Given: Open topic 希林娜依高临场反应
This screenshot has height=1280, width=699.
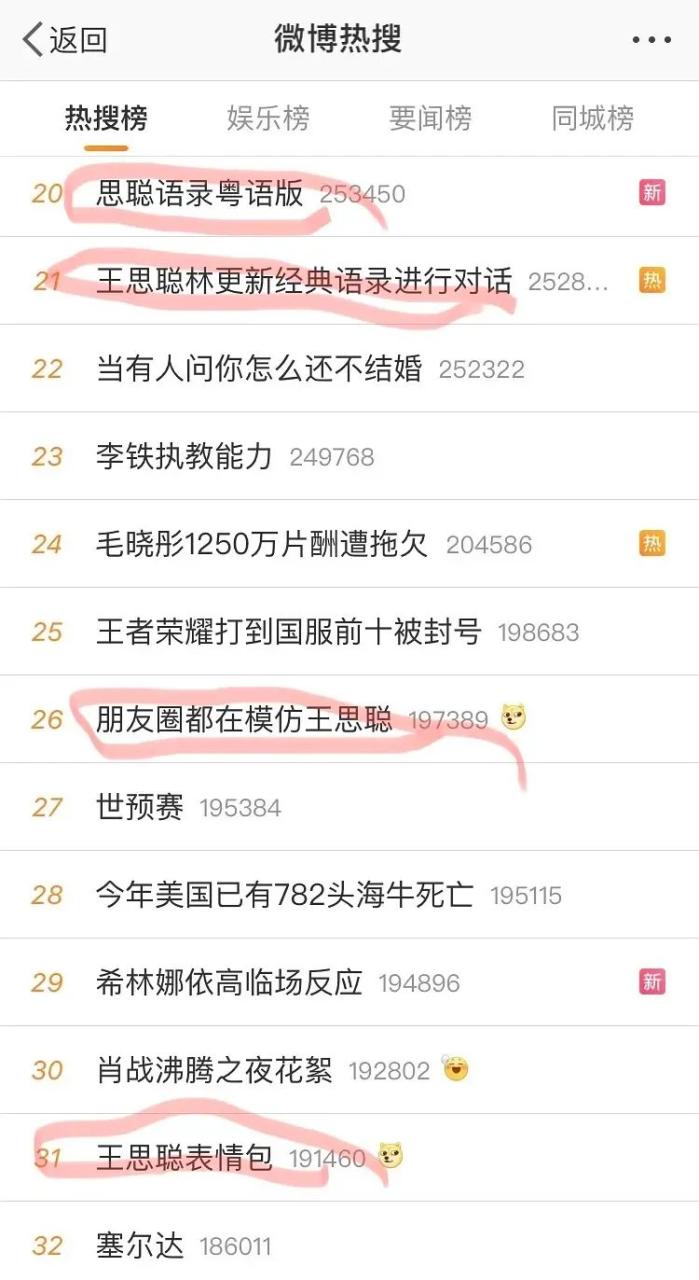Looking at the screenshot, I should [230, 982].
